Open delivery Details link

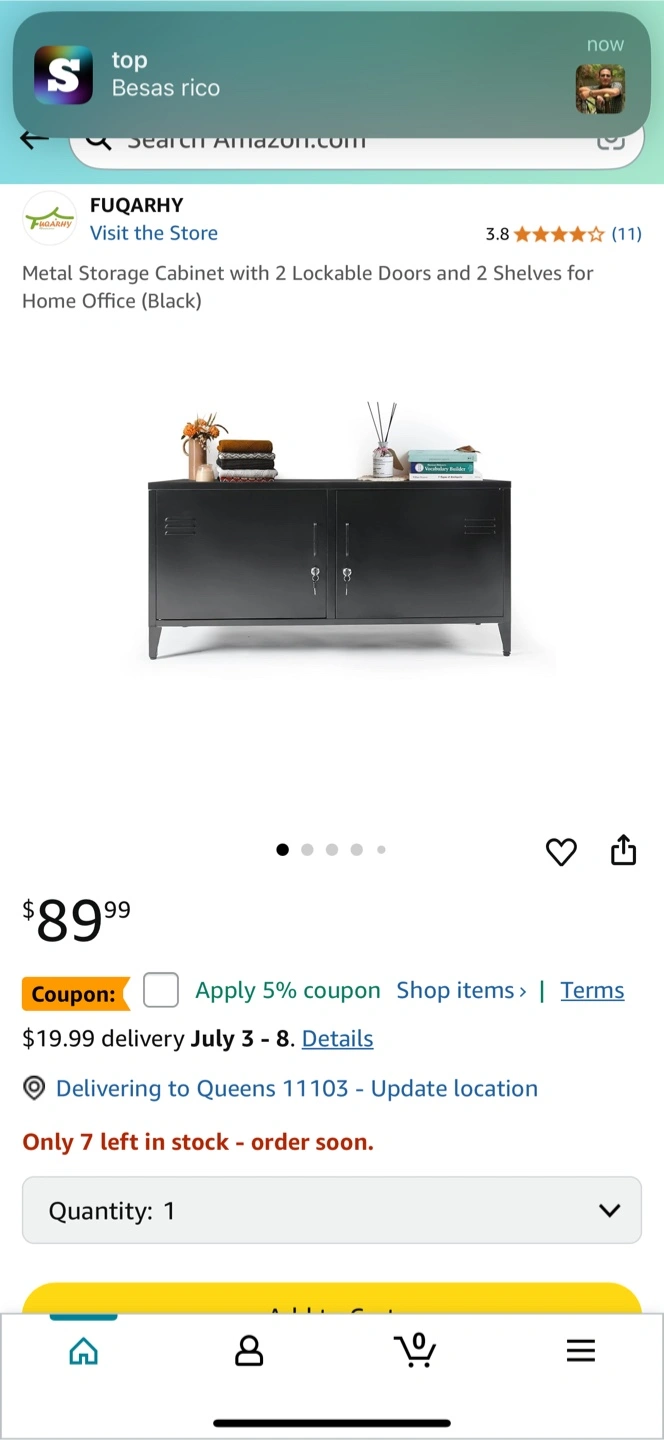tap(337, 1039)
